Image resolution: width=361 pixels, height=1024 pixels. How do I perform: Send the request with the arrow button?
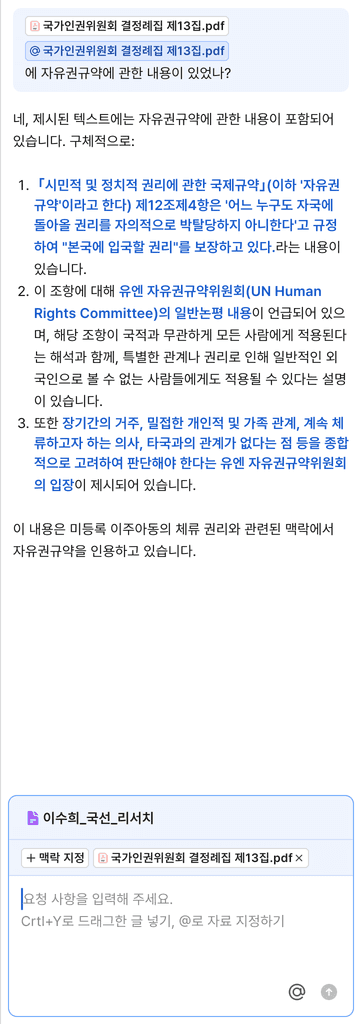329,992
